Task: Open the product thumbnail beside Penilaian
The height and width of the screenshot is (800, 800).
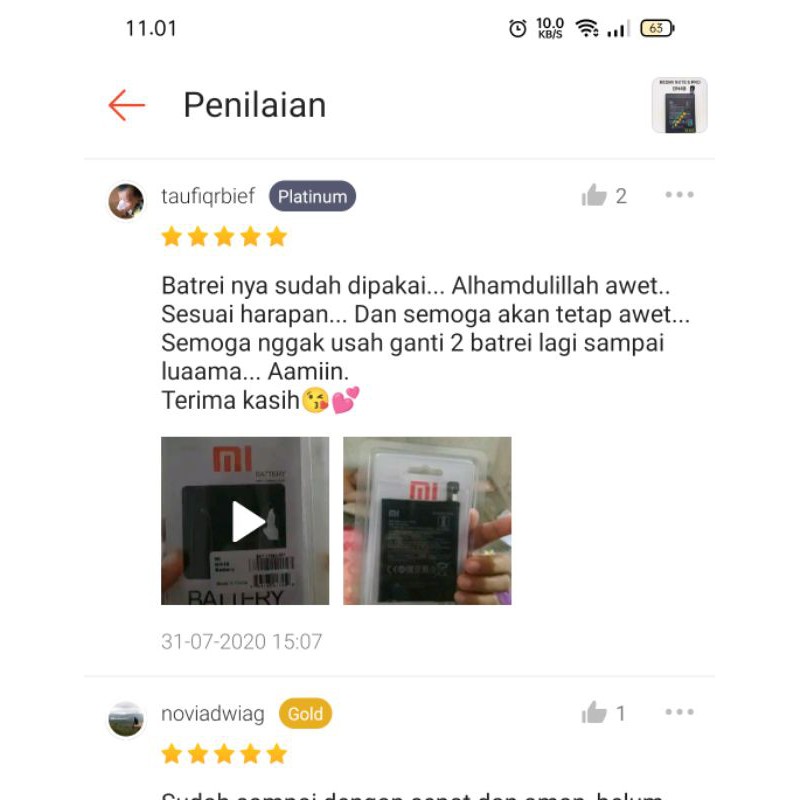Action: pyautogui.click(x=679, y=105)
